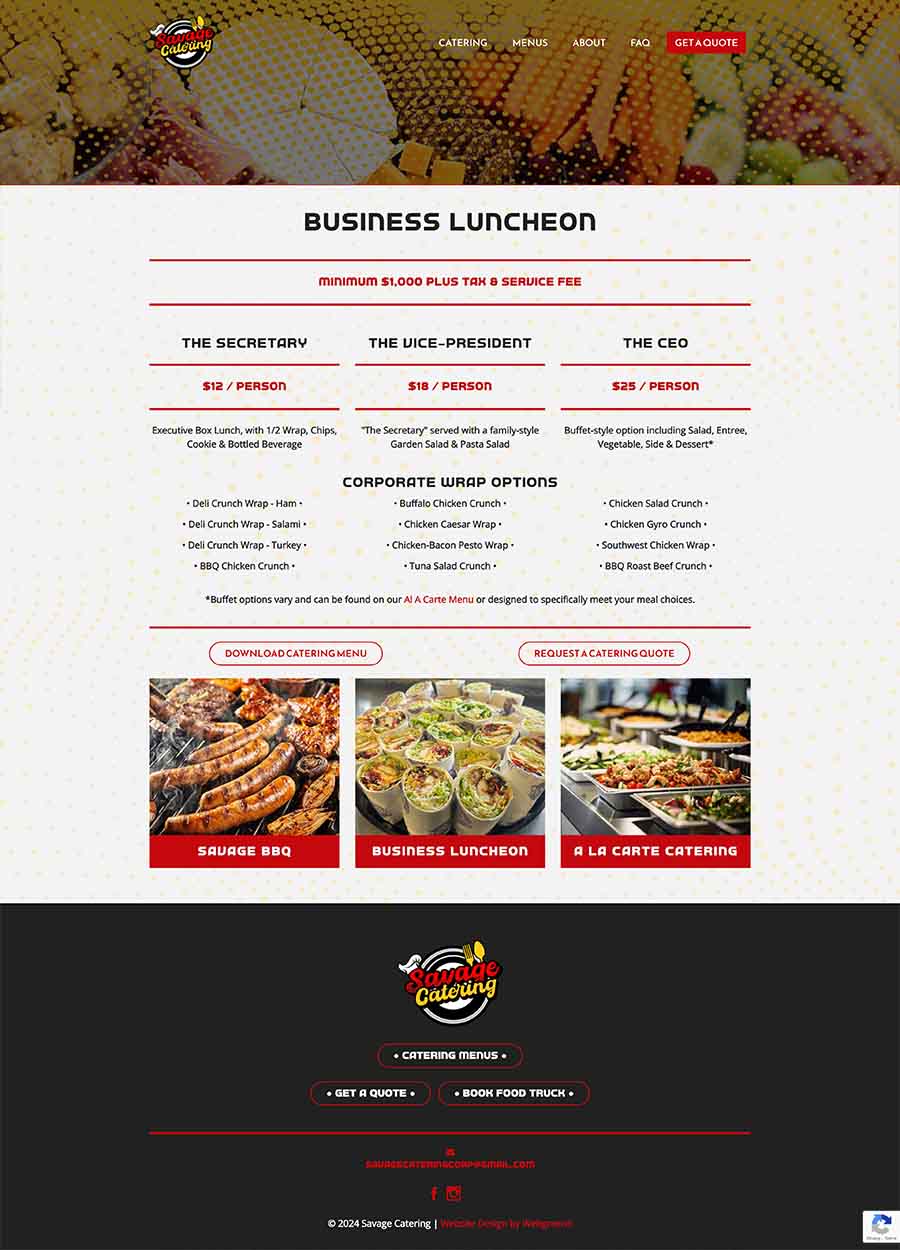Open the Al A Carte Menu link
900x1250 pixels.
(x=438, y=600)
